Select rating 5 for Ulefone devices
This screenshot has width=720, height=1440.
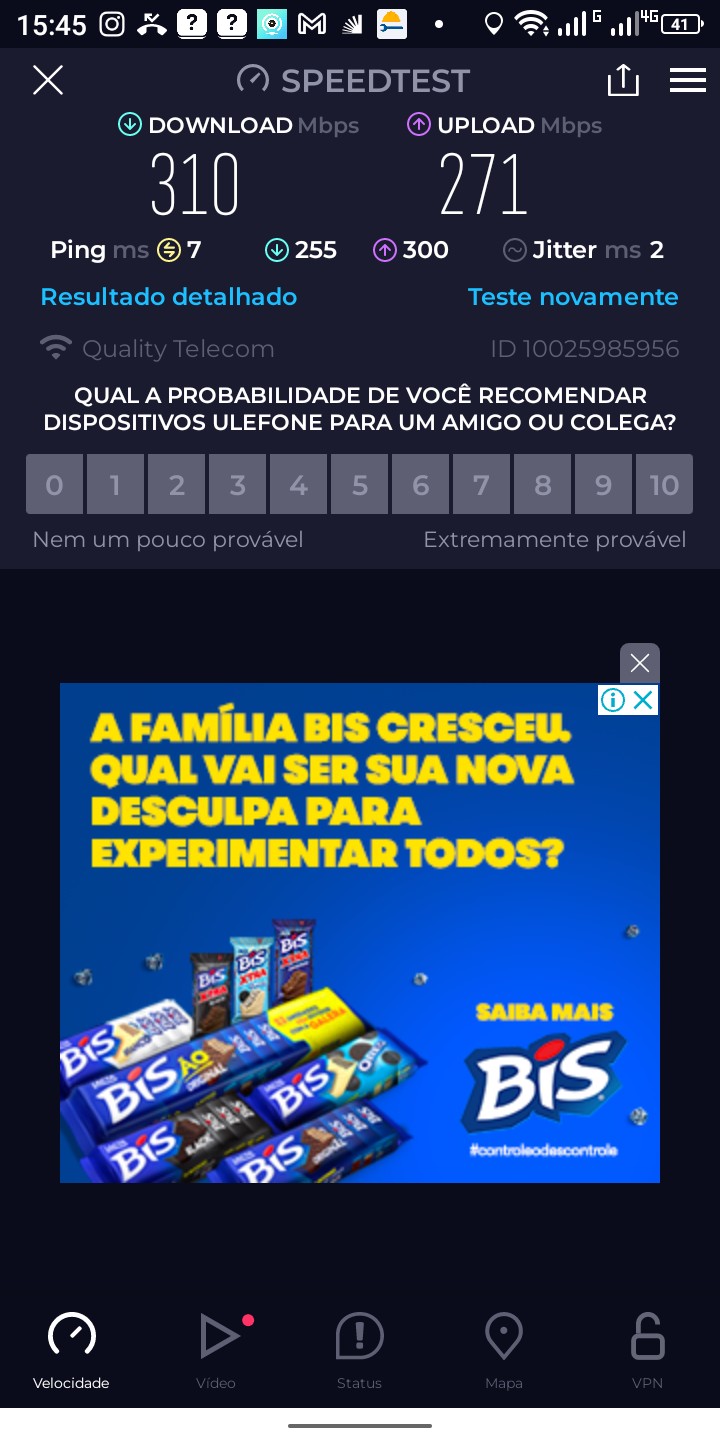(359, 485)
